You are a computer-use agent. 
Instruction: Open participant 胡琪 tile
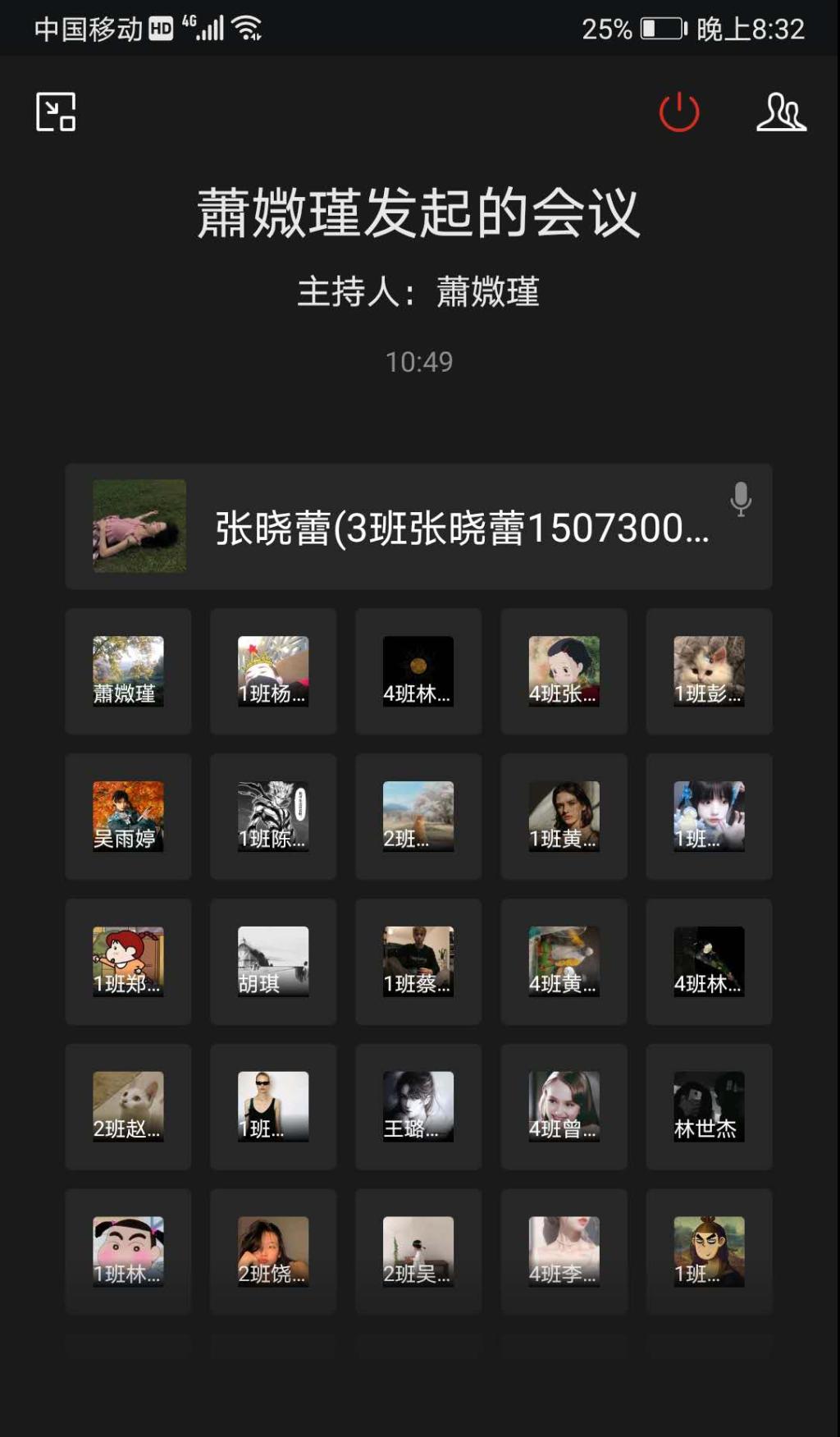273,962
